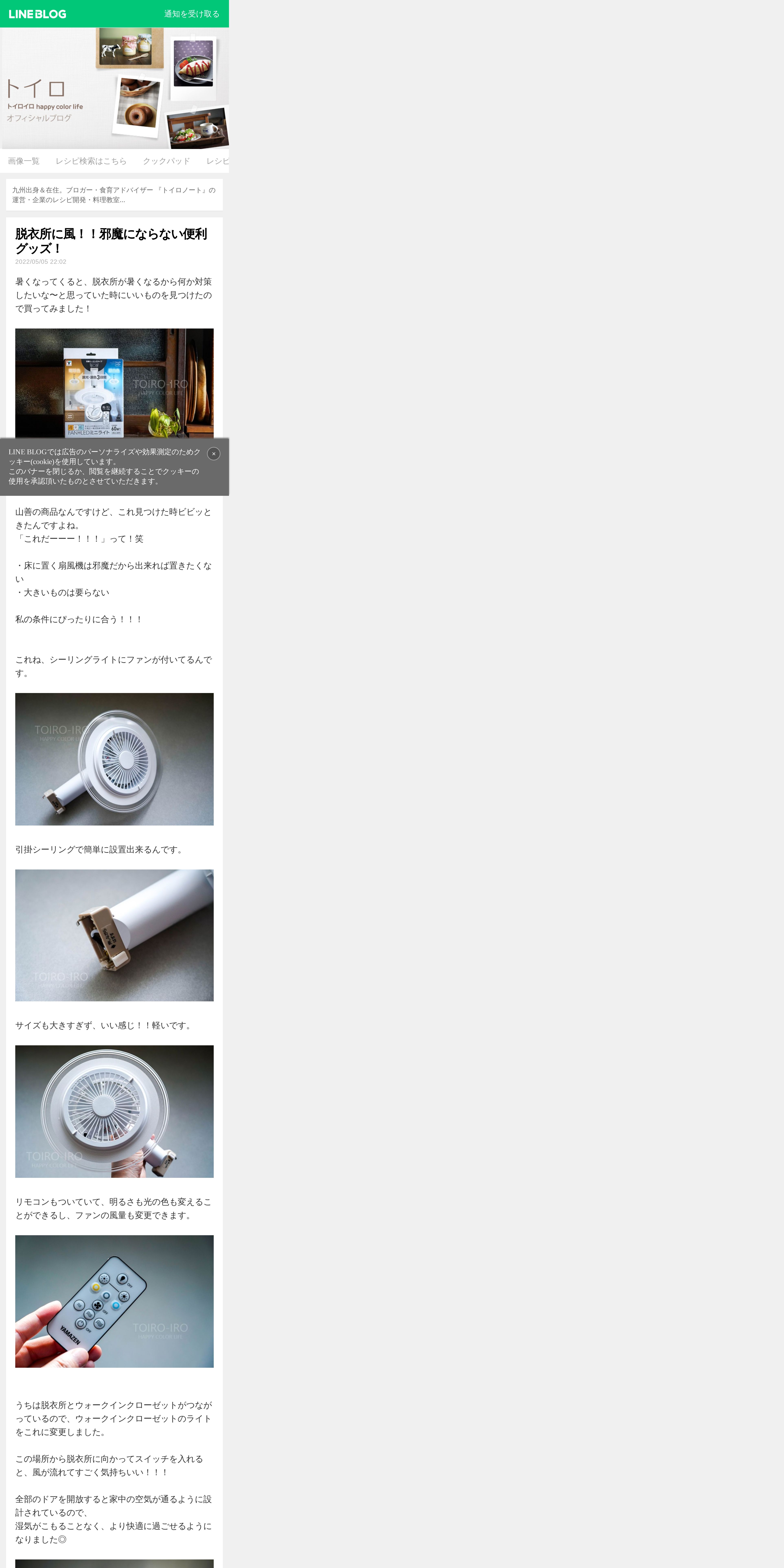Open the トイロ blog header banner
The image size is (784, 1568).
114,88
